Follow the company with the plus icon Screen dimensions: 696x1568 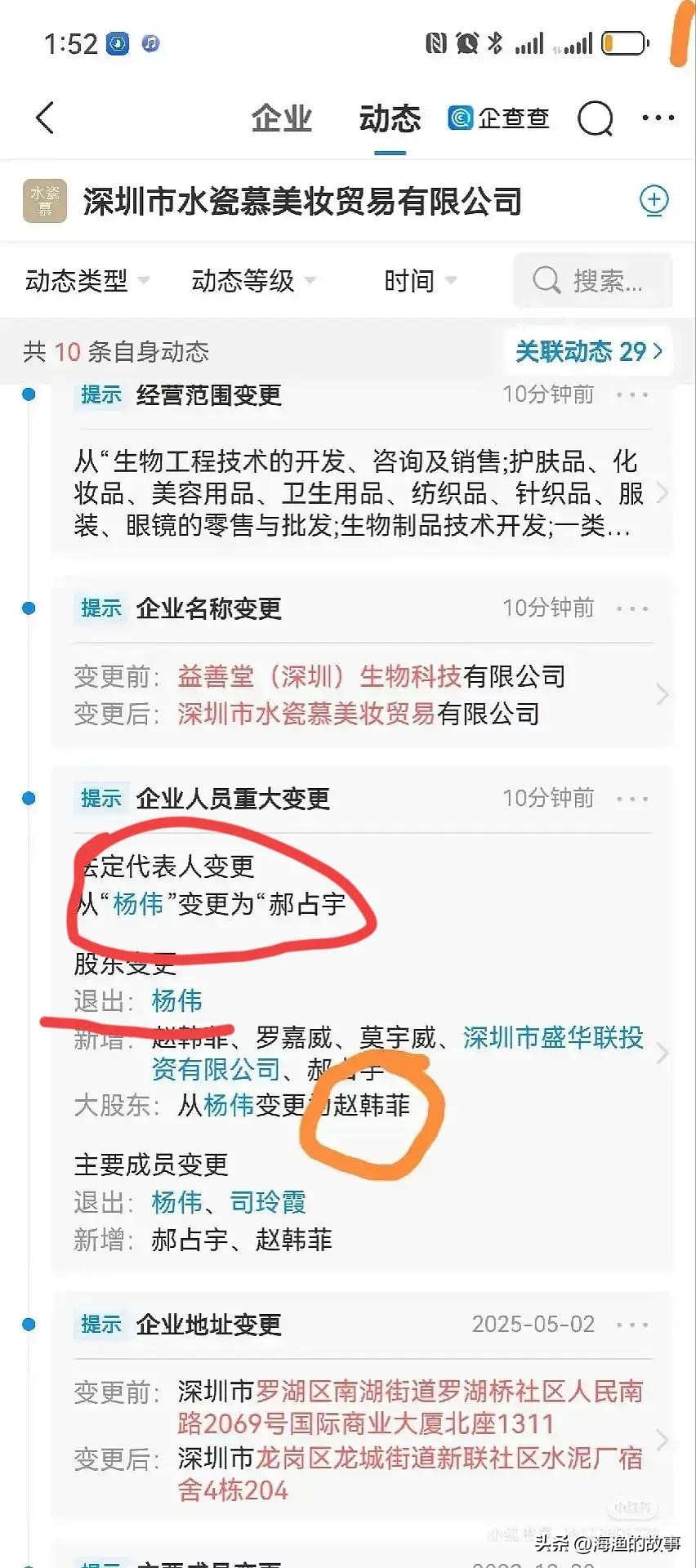[654, 201]
